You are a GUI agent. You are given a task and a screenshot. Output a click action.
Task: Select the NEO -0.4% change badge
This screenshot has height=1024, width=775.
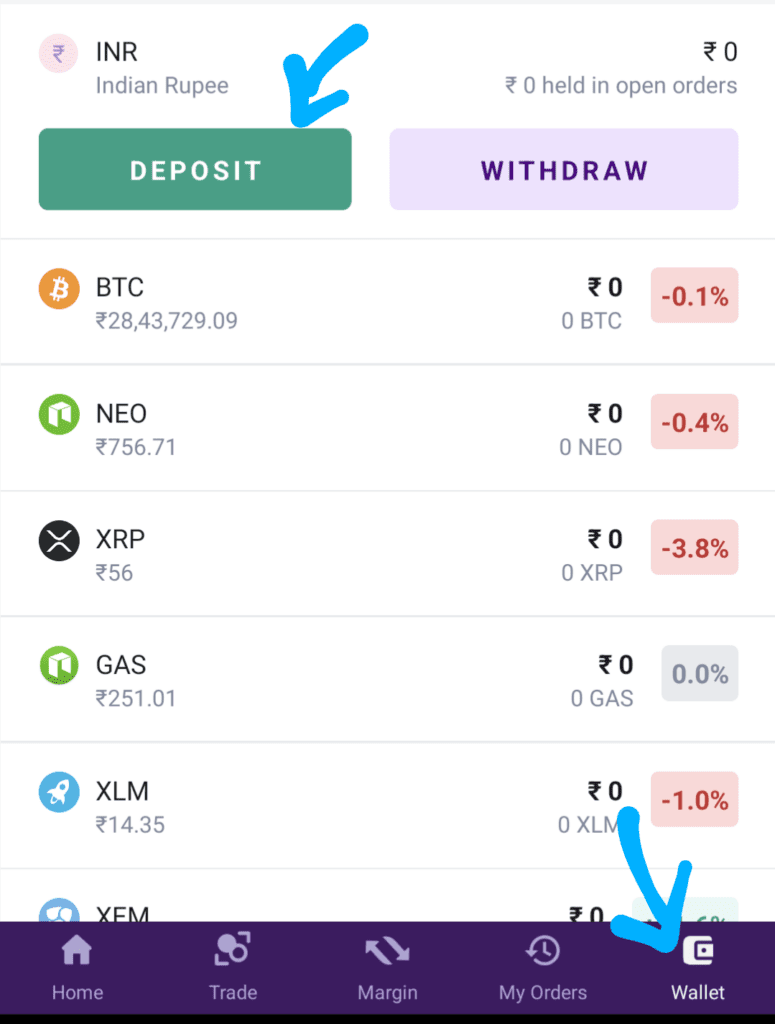click(x=694, y=421)
